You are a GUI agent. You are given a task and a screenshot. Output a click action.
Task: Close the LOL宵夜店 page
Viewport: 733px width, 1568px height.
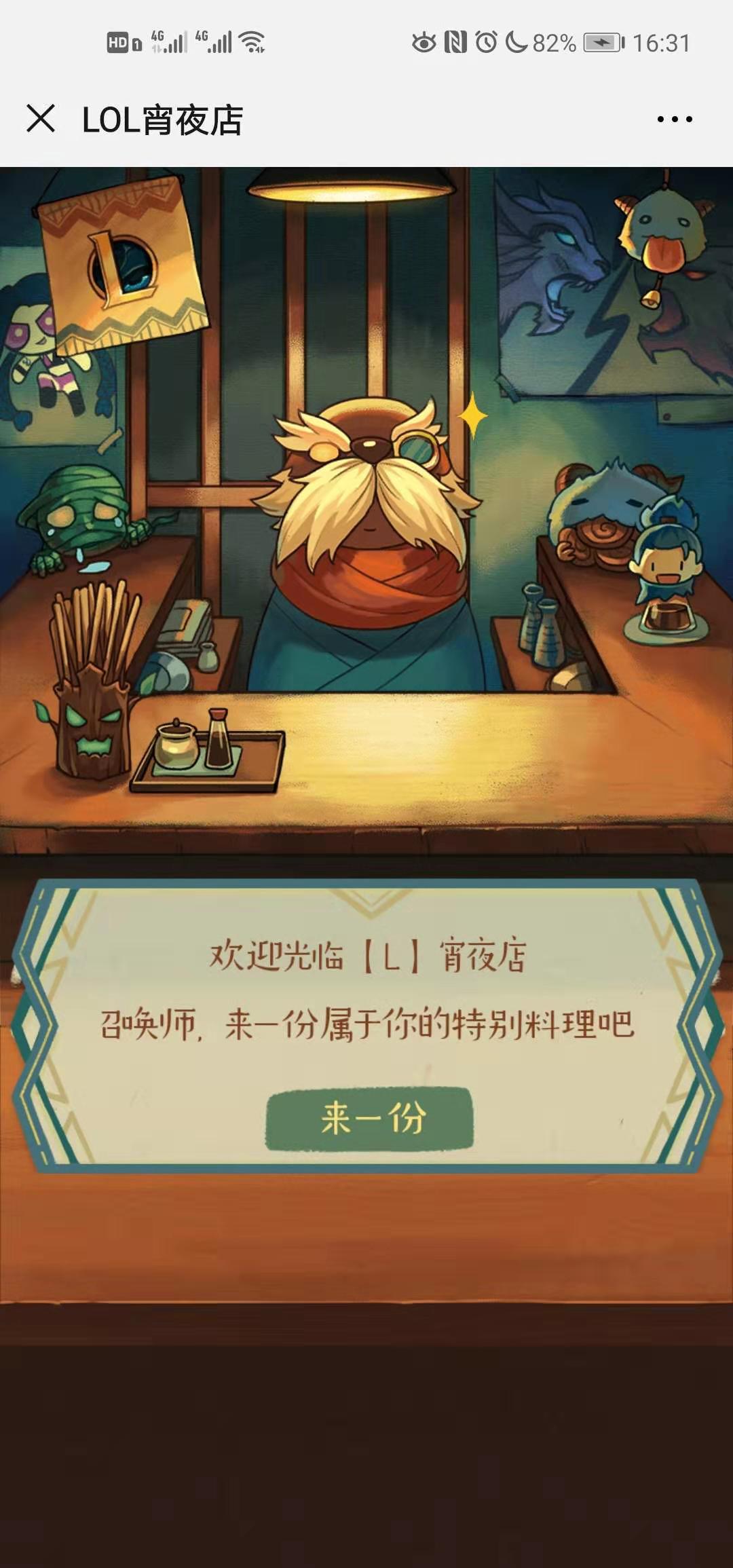point(41,119)
